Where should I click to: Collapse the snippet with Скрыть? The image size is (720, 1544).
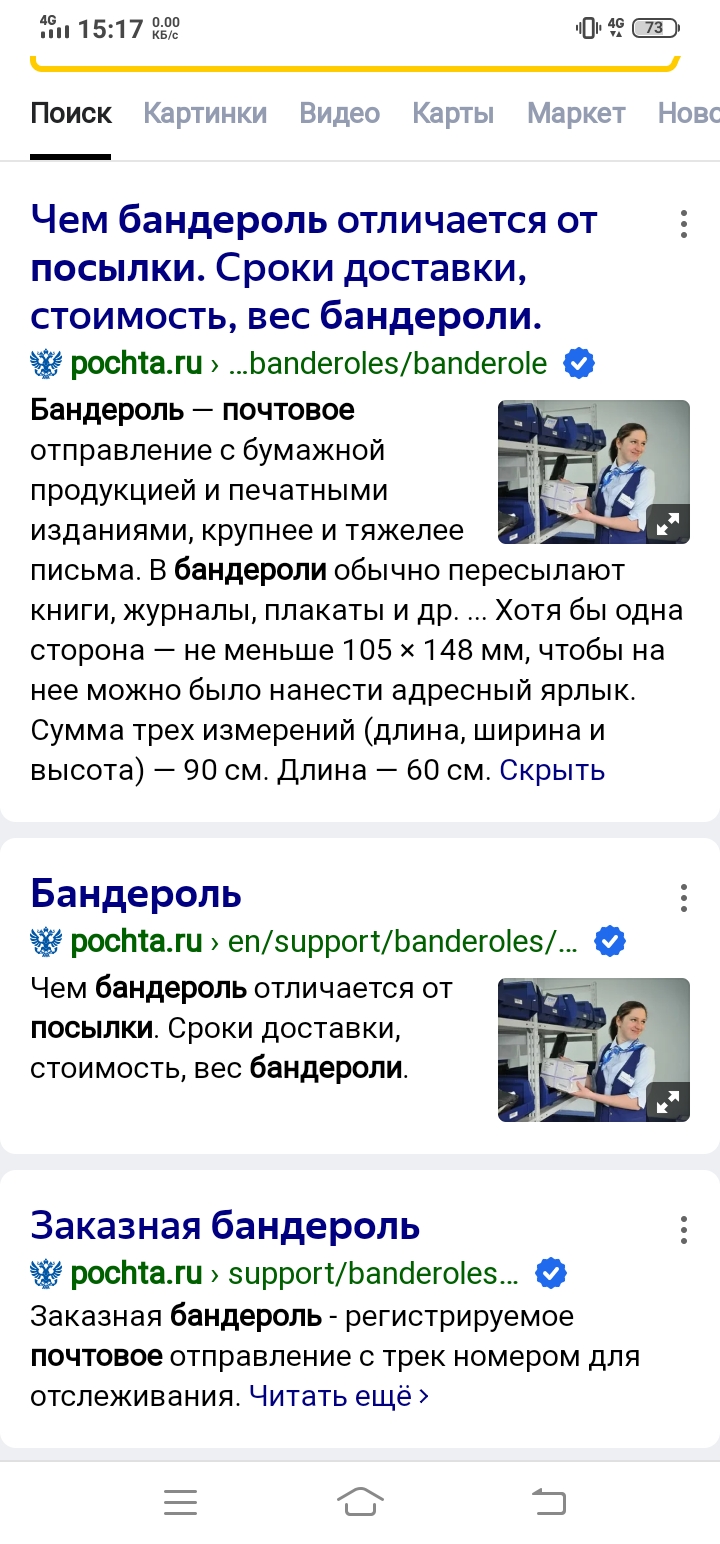[552, 770]
